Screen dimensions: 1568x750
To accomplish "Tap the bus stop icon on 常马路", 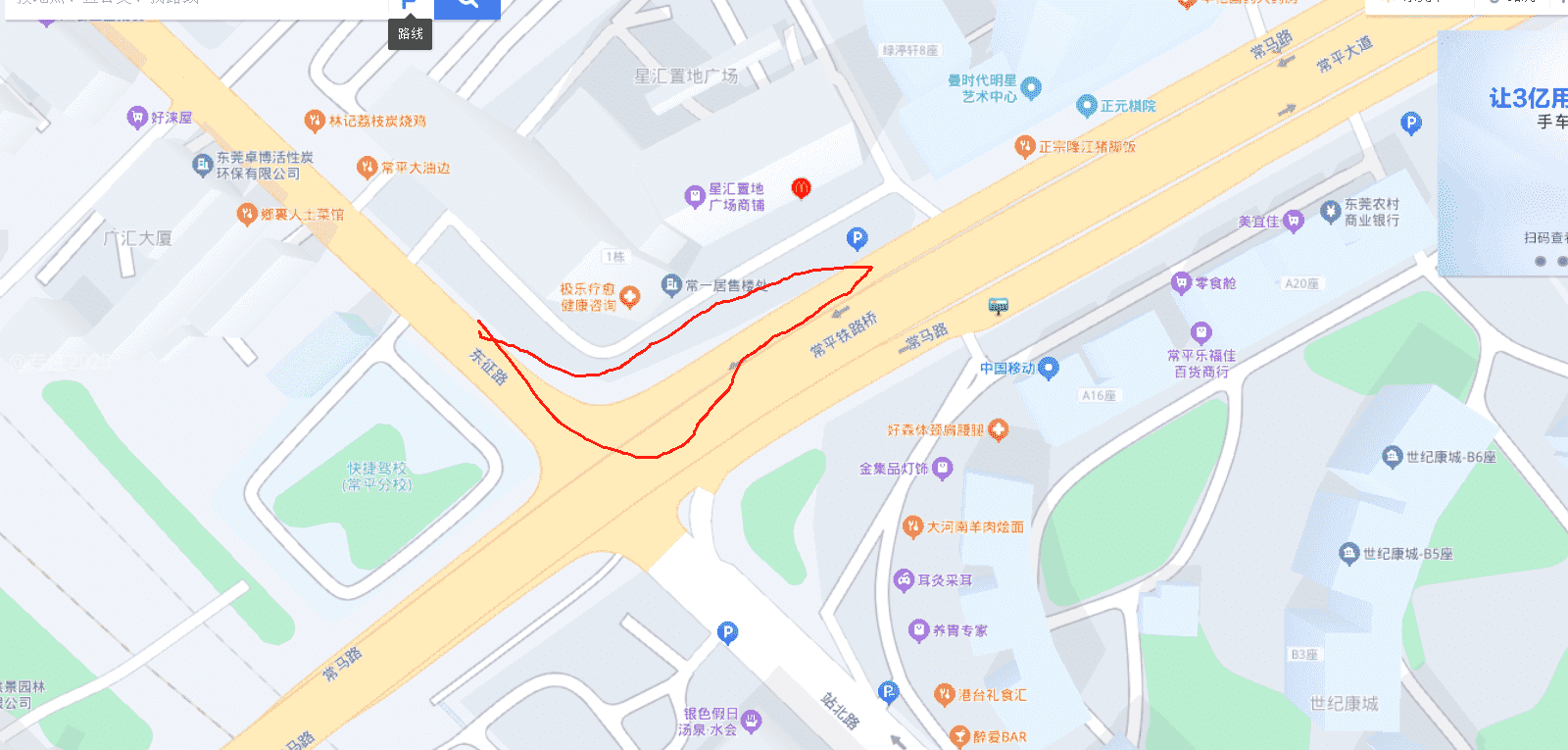I will click(998, 306).
